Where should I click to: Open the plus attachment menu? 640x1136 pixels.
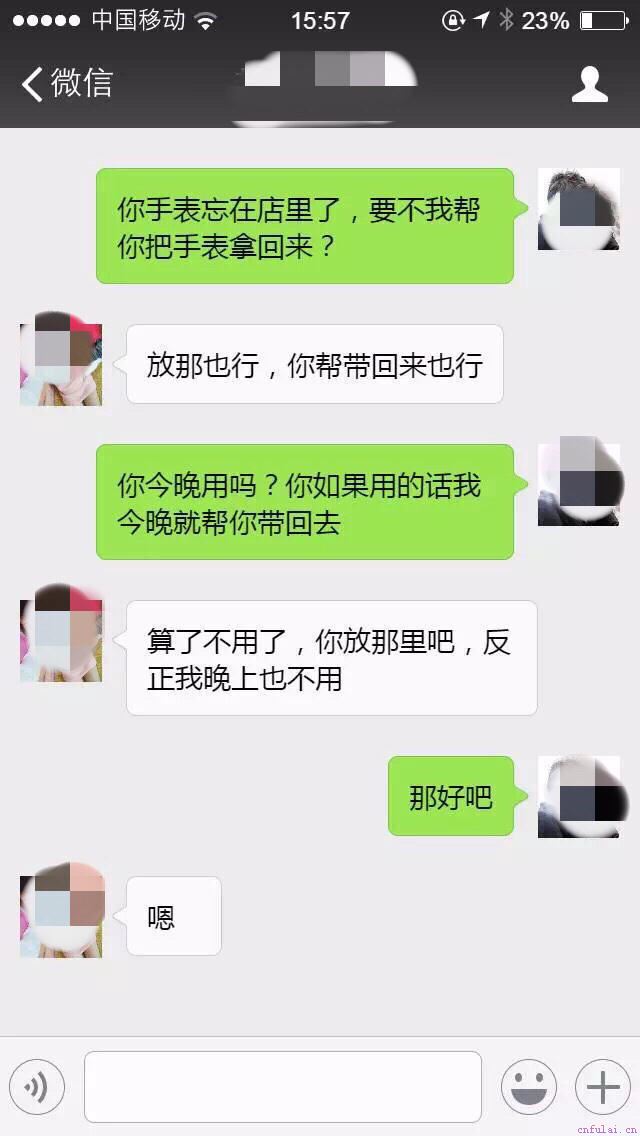click(602, 1086)
